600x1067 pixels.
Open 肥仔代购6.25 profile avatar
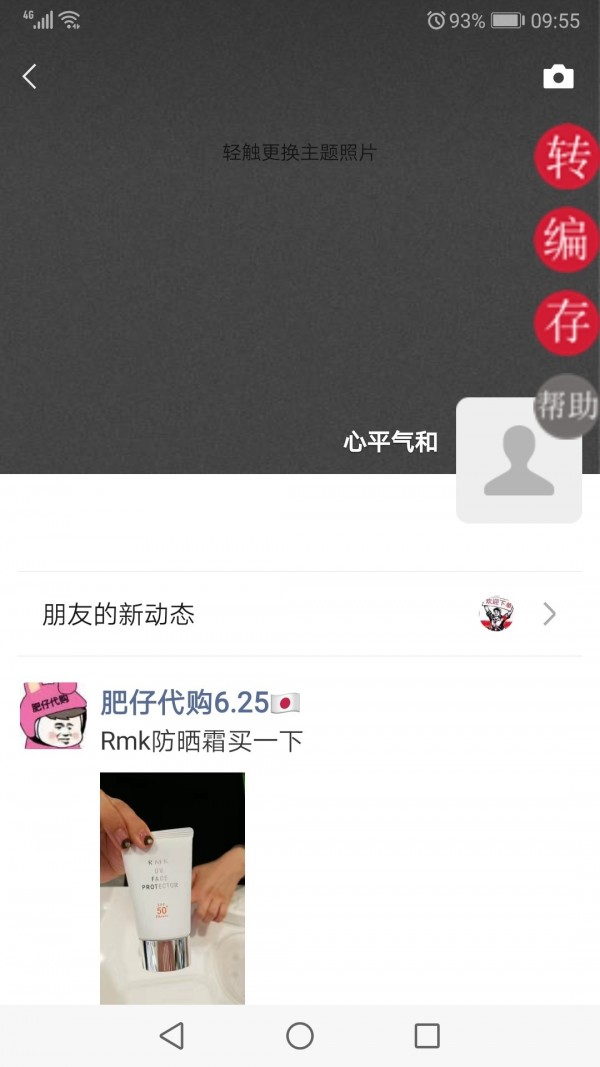tap(53, 715)
